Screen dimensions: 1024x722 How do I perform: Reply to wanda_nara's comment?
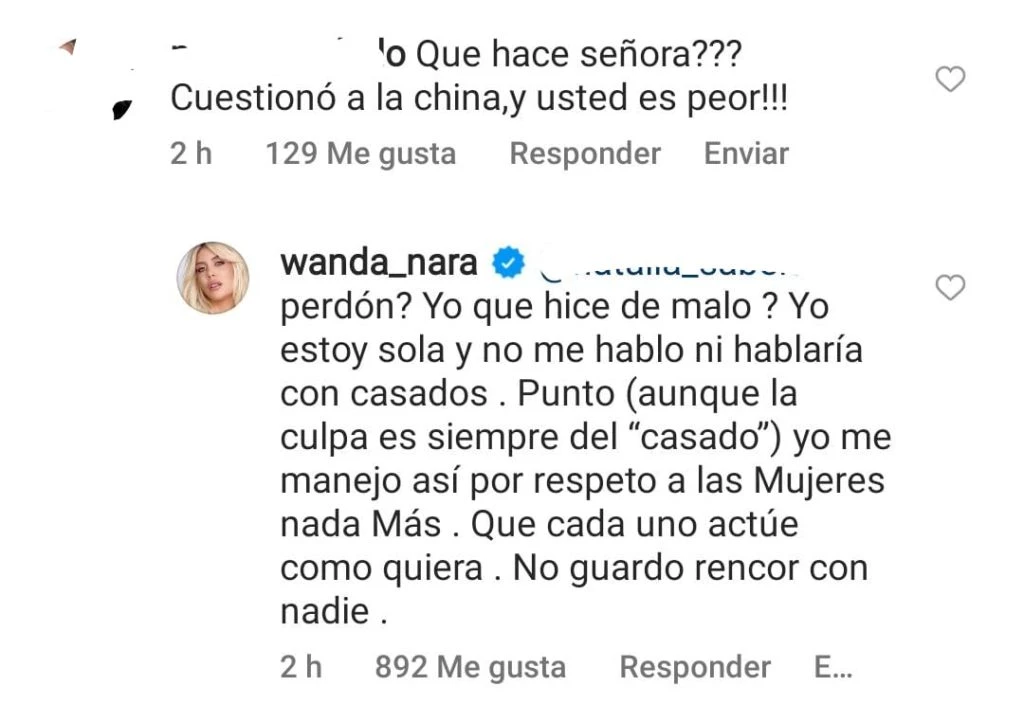(695, 667)
